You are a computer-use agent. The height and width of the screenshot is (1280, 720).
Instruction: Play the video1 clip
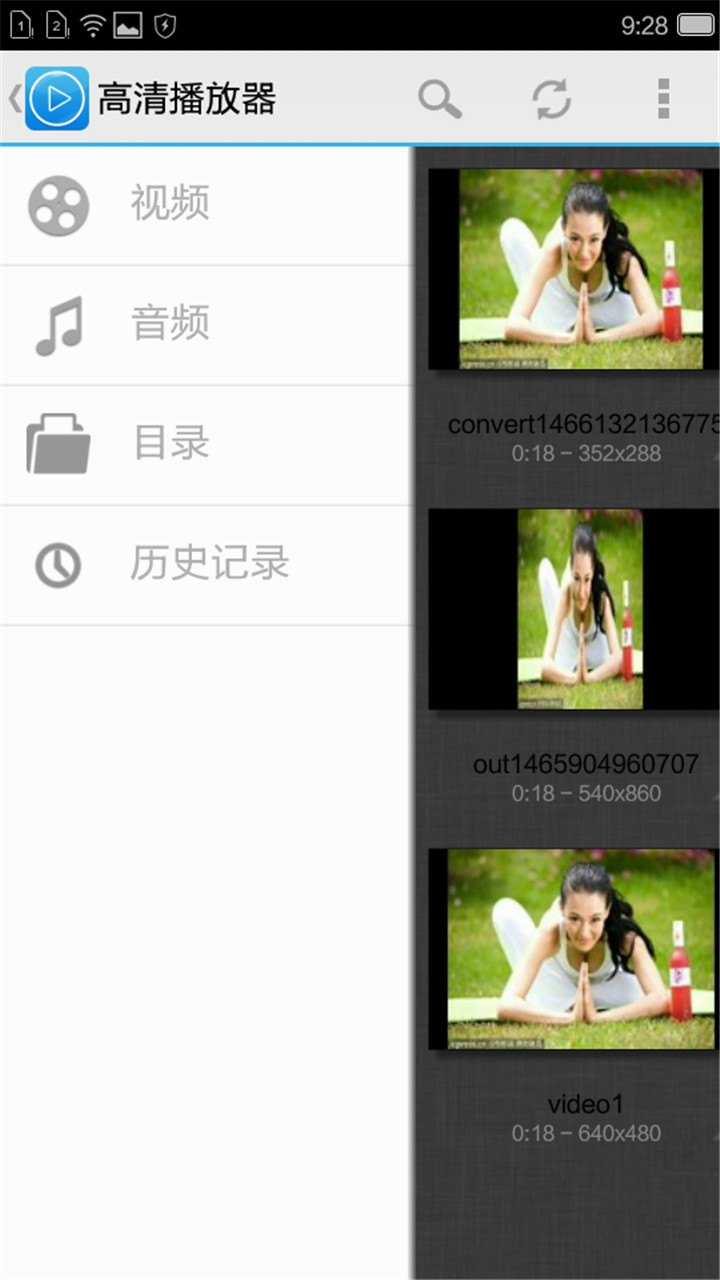(574, 948)
